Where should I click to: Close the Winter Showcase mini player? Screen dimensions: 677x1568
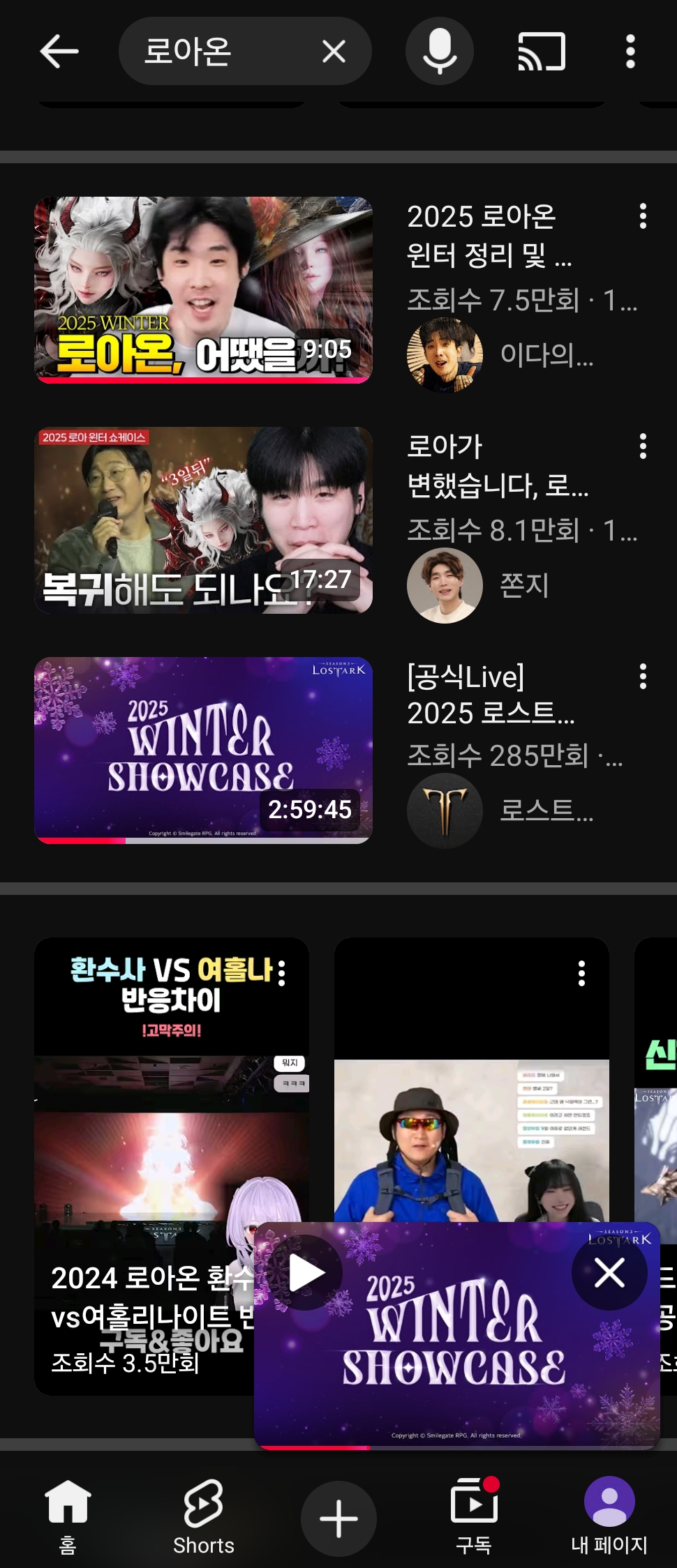609,1273
